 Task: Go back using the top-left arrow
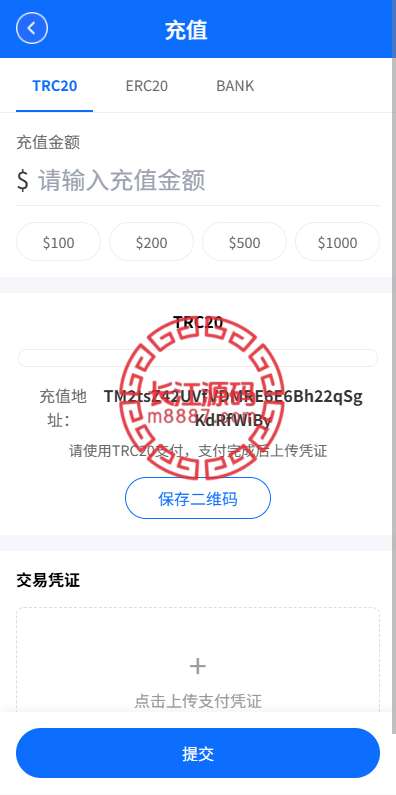click(x=32, y=28)
